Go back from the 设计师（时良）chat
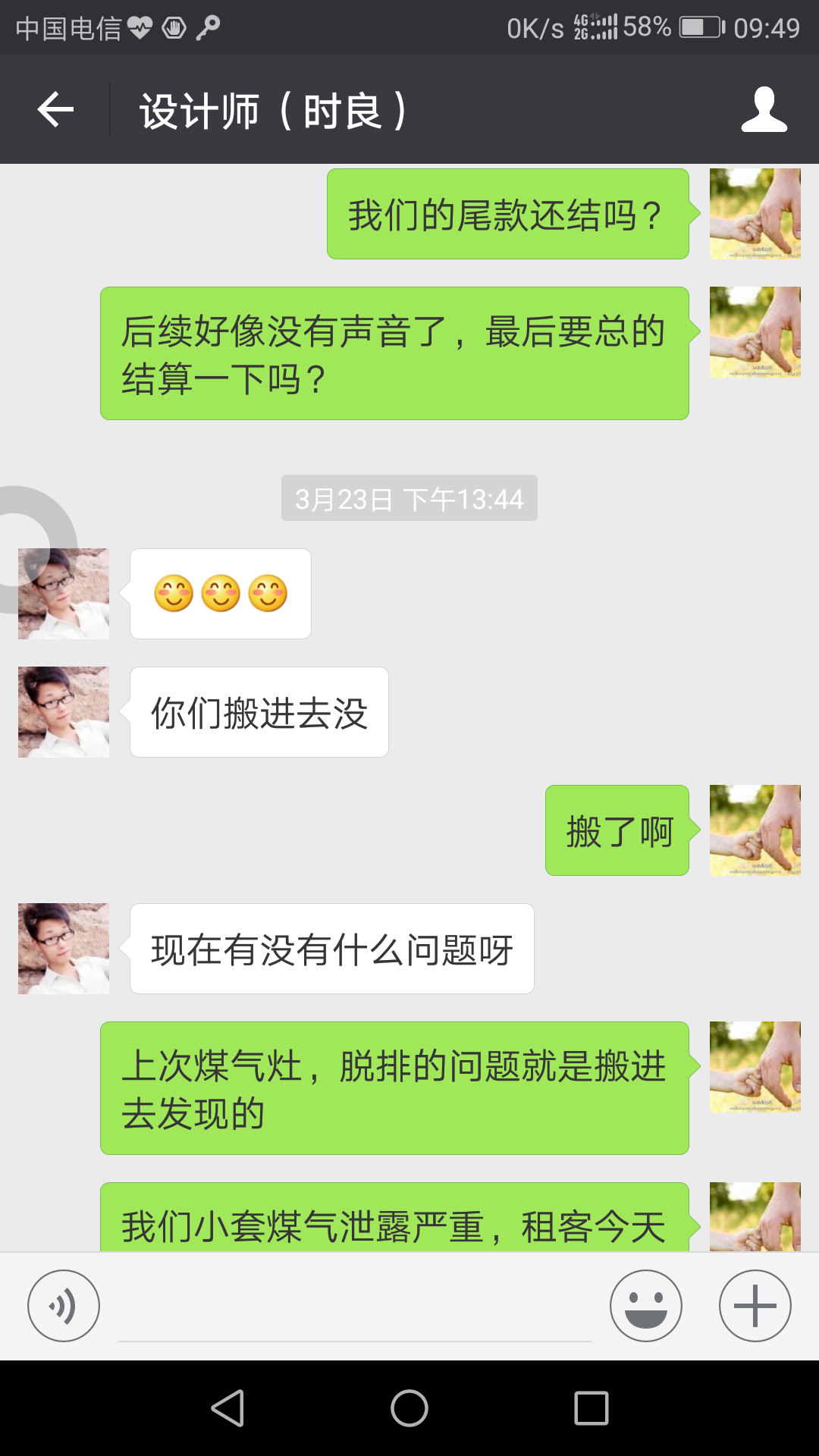Screen dimensions: 819x1456 pos(55,110)
